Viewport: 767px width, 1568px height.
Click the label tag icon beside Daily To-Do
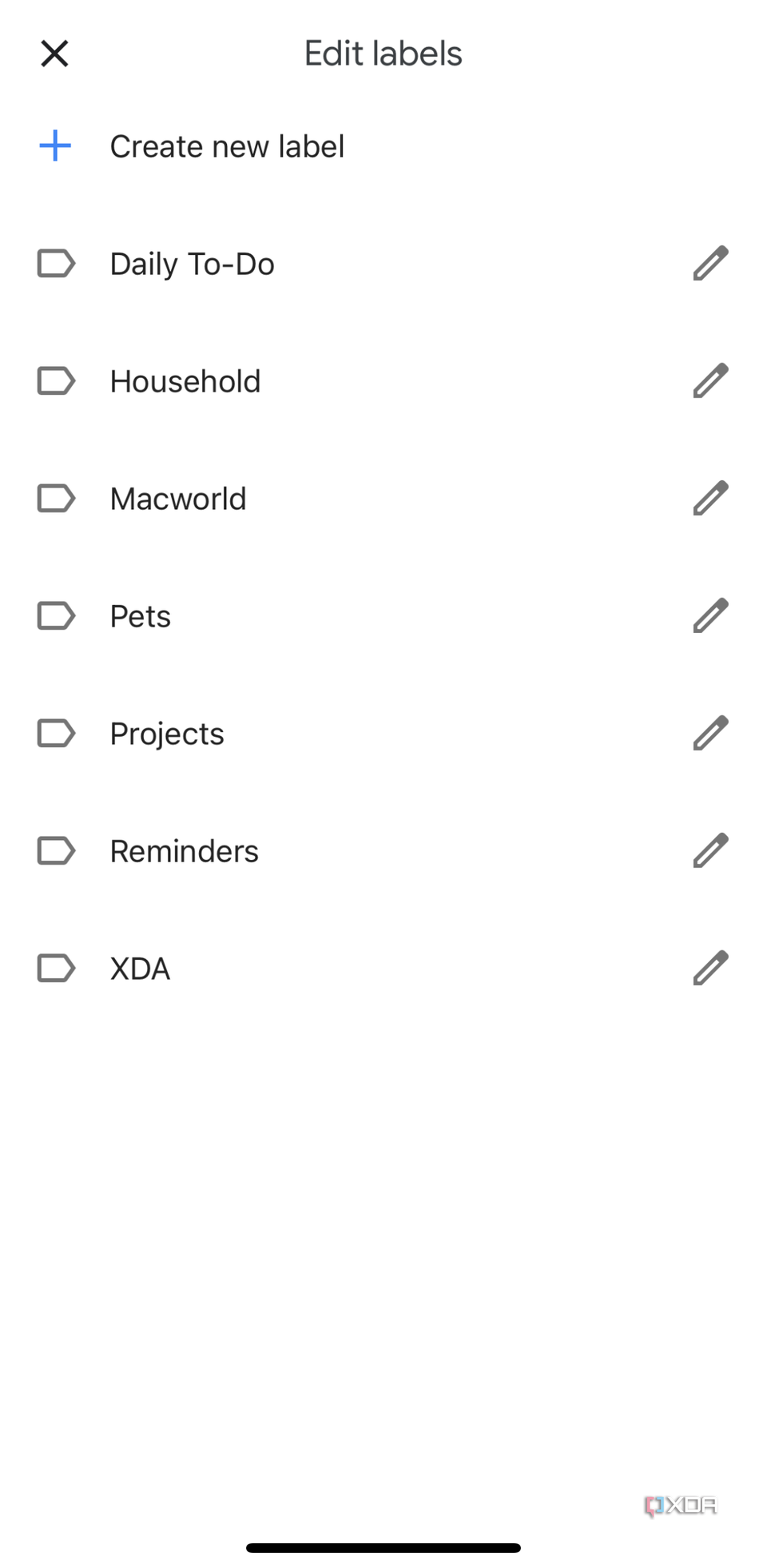click(56, 264)
